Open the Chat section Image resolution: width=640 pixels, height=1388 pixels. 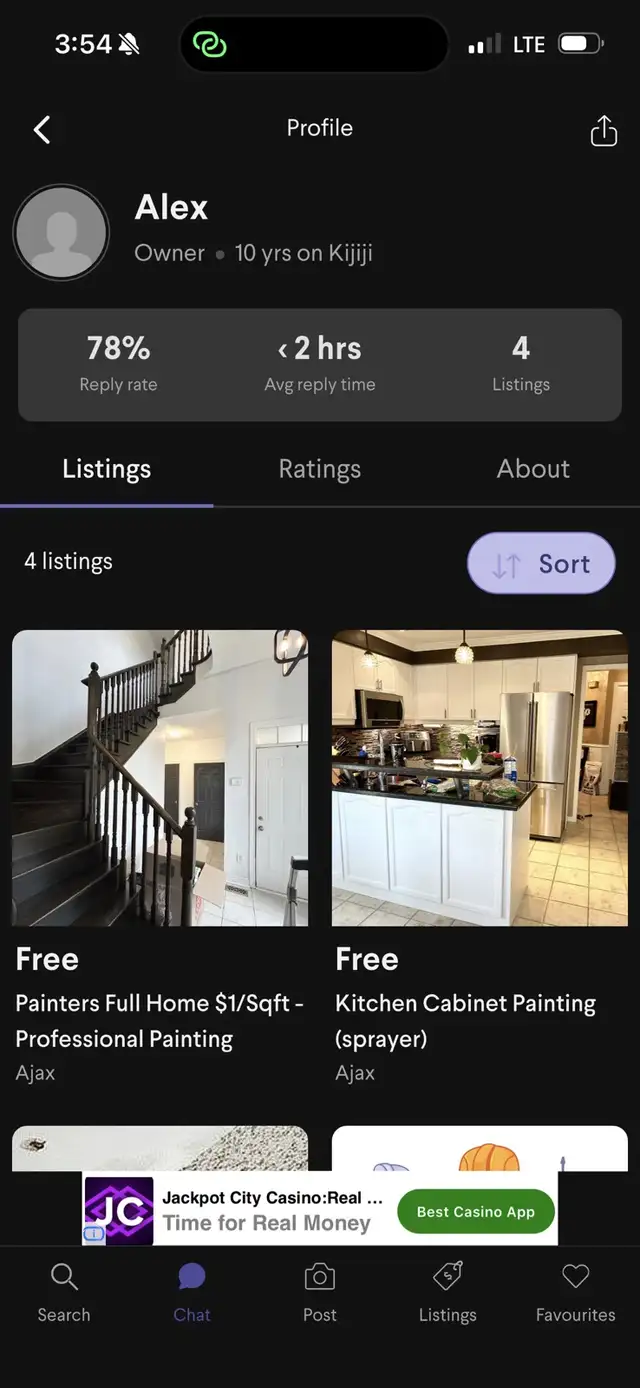[192, 1292]
